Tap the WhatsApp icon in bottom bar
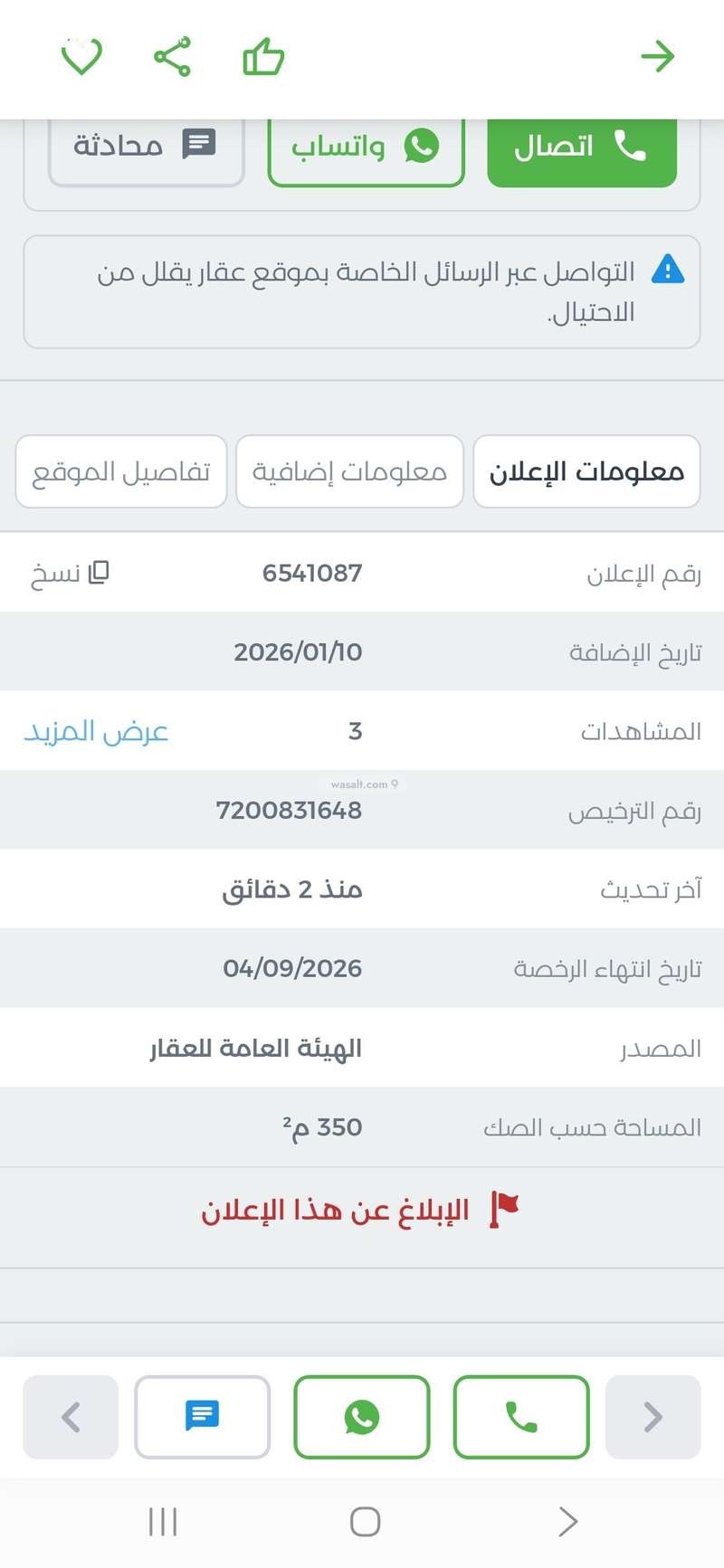This screenshot has width=724, height=1568. [362, 1417]
